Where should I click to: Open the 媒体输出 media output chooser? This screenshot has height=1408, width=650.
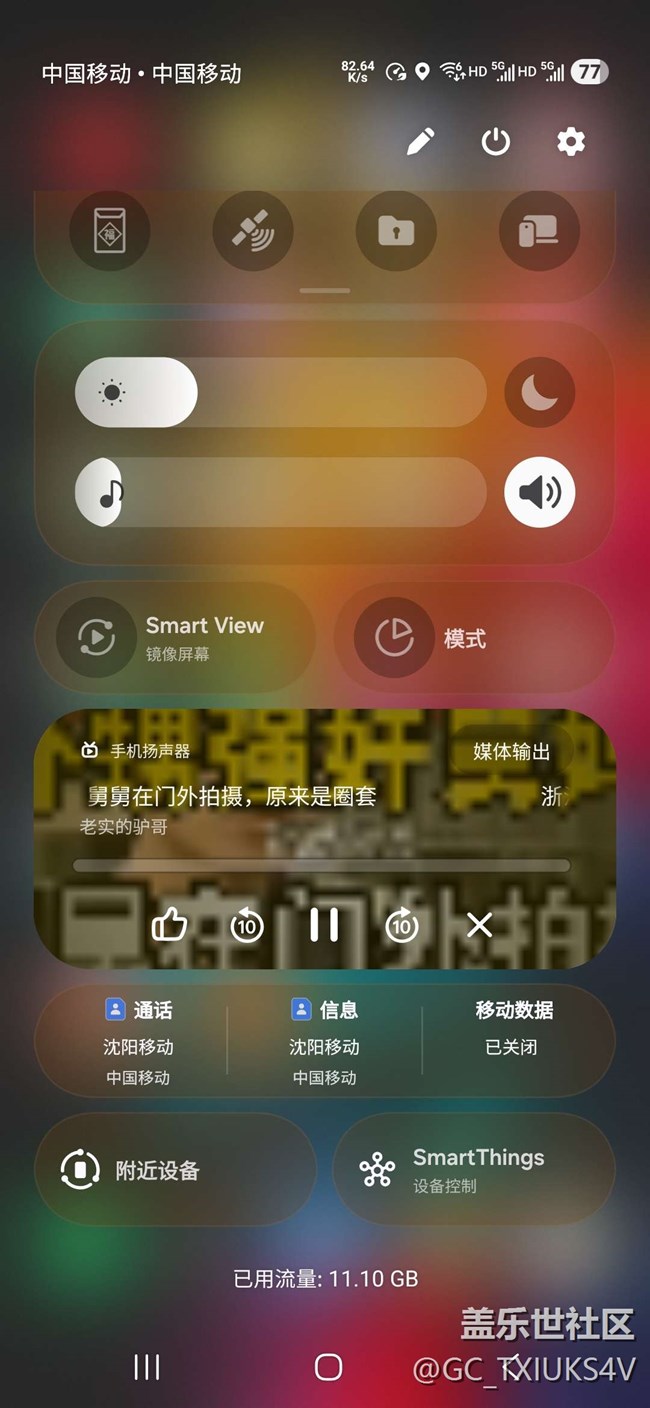click(511, 751)
